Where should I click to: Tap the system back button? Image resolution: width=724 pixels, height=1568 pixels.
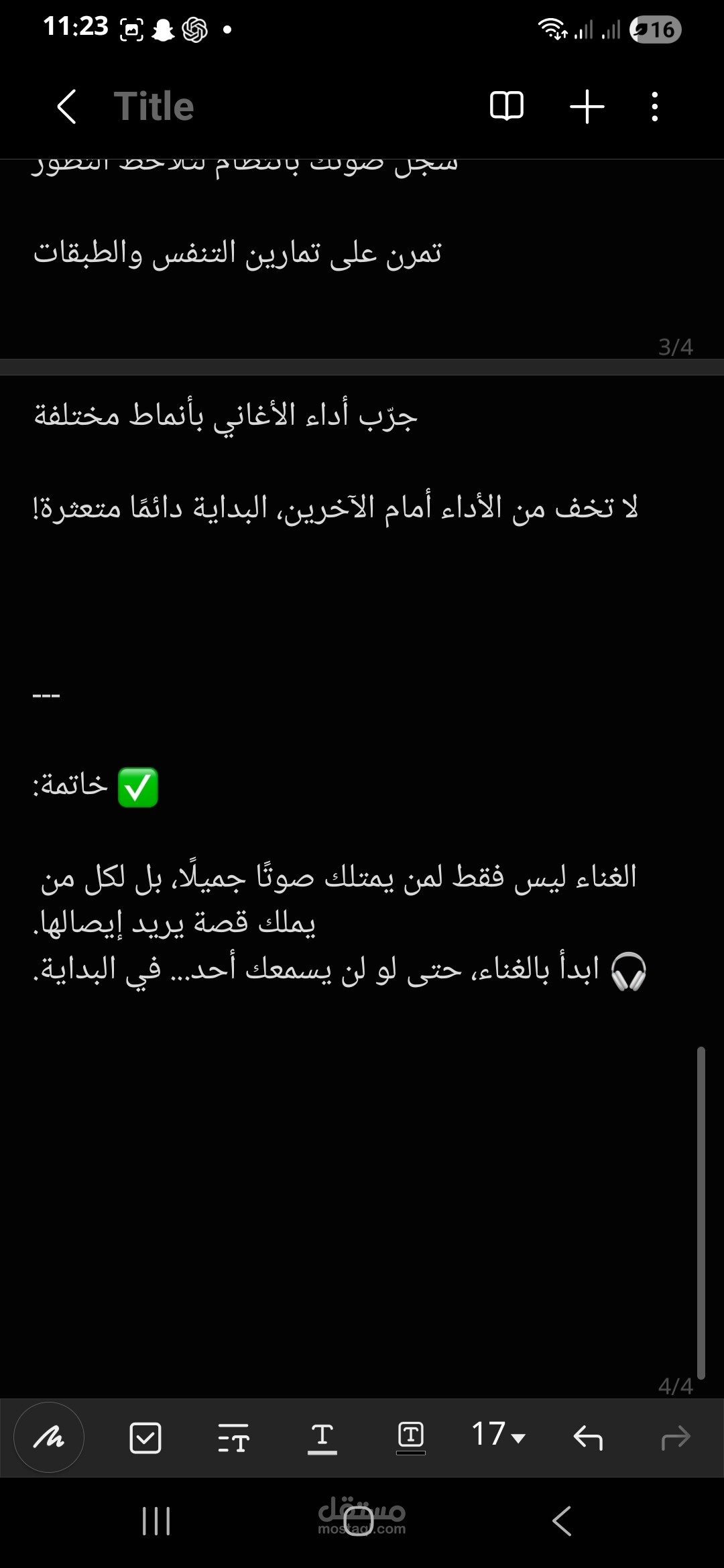[x=562, y=1520]
